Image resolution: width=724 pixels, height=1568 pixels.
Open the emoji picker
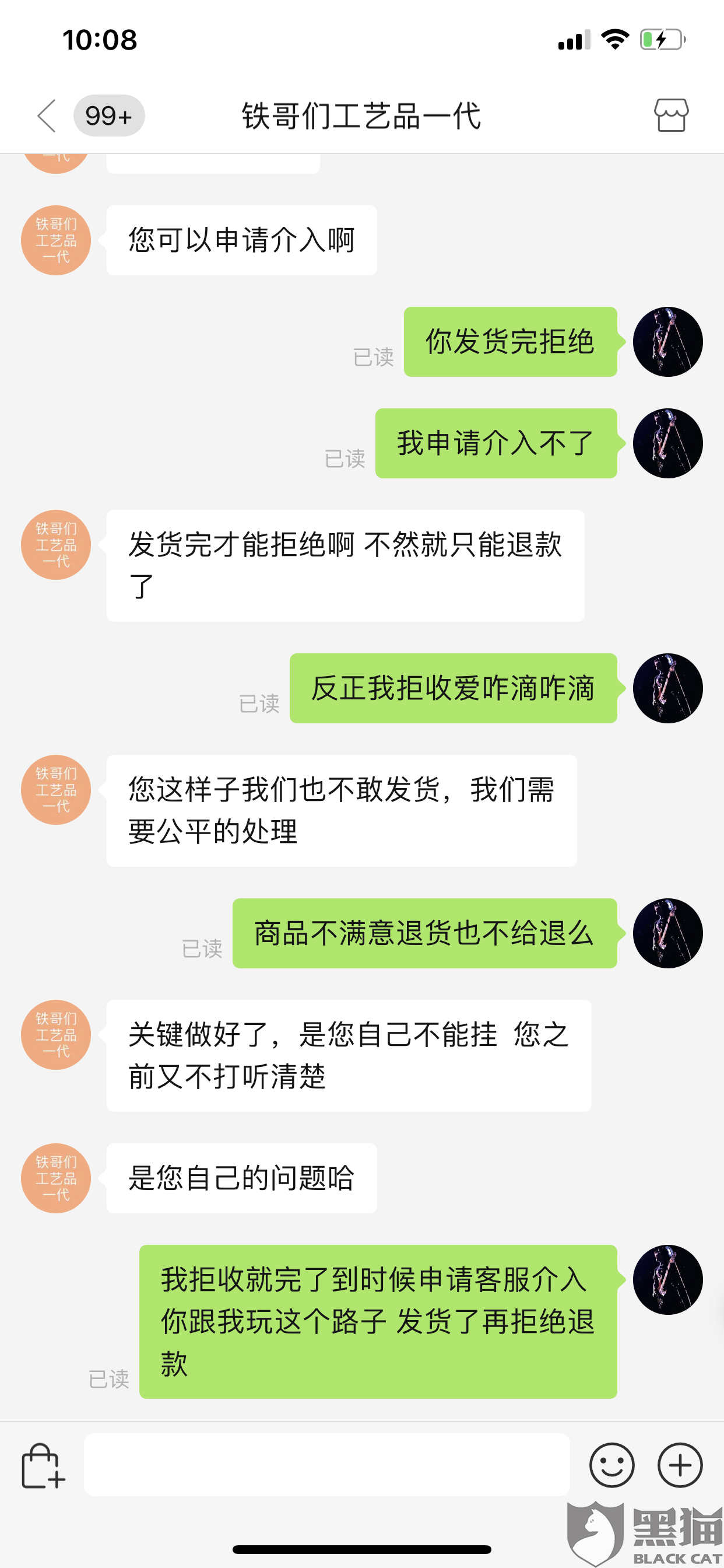pos(611,1465)
